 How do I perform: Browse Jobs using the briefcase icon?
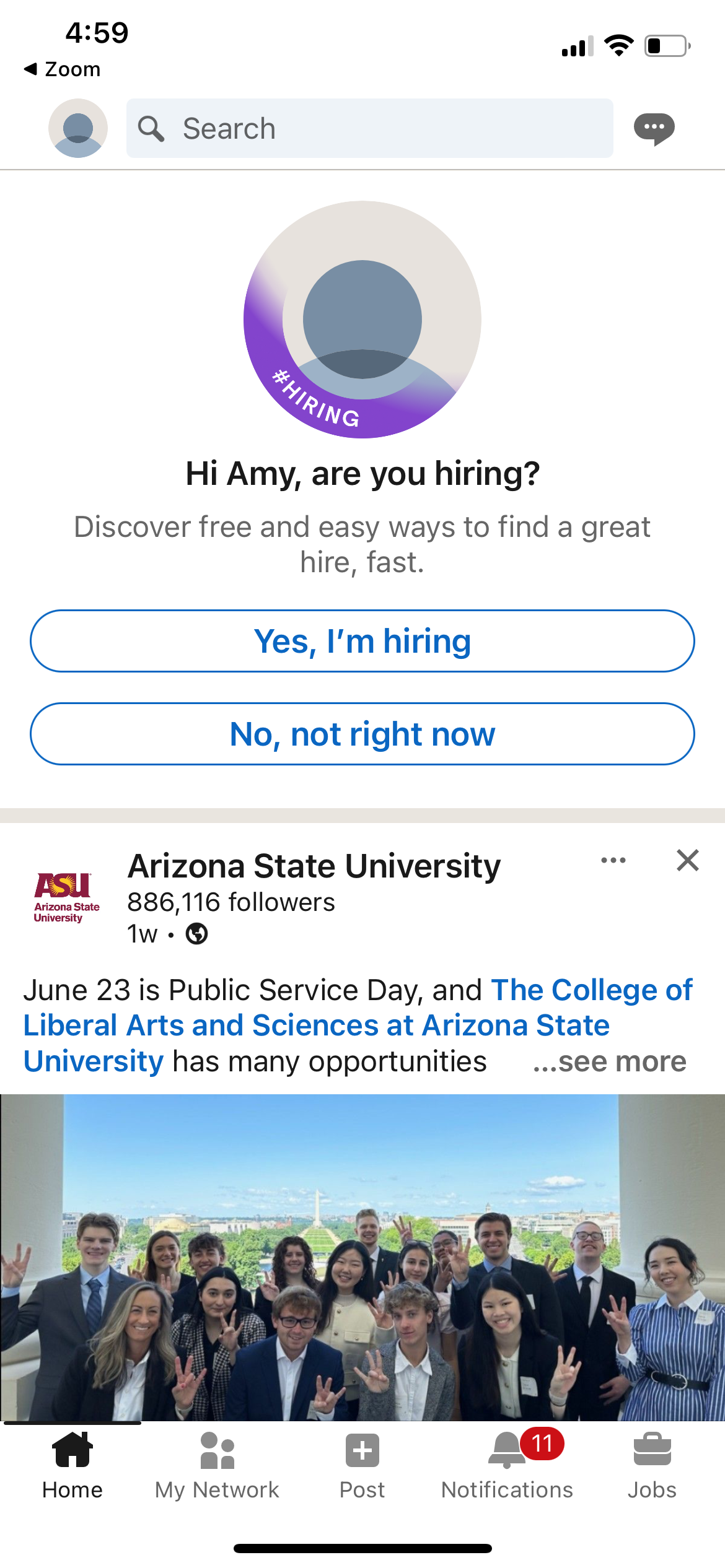[652, 1452]
